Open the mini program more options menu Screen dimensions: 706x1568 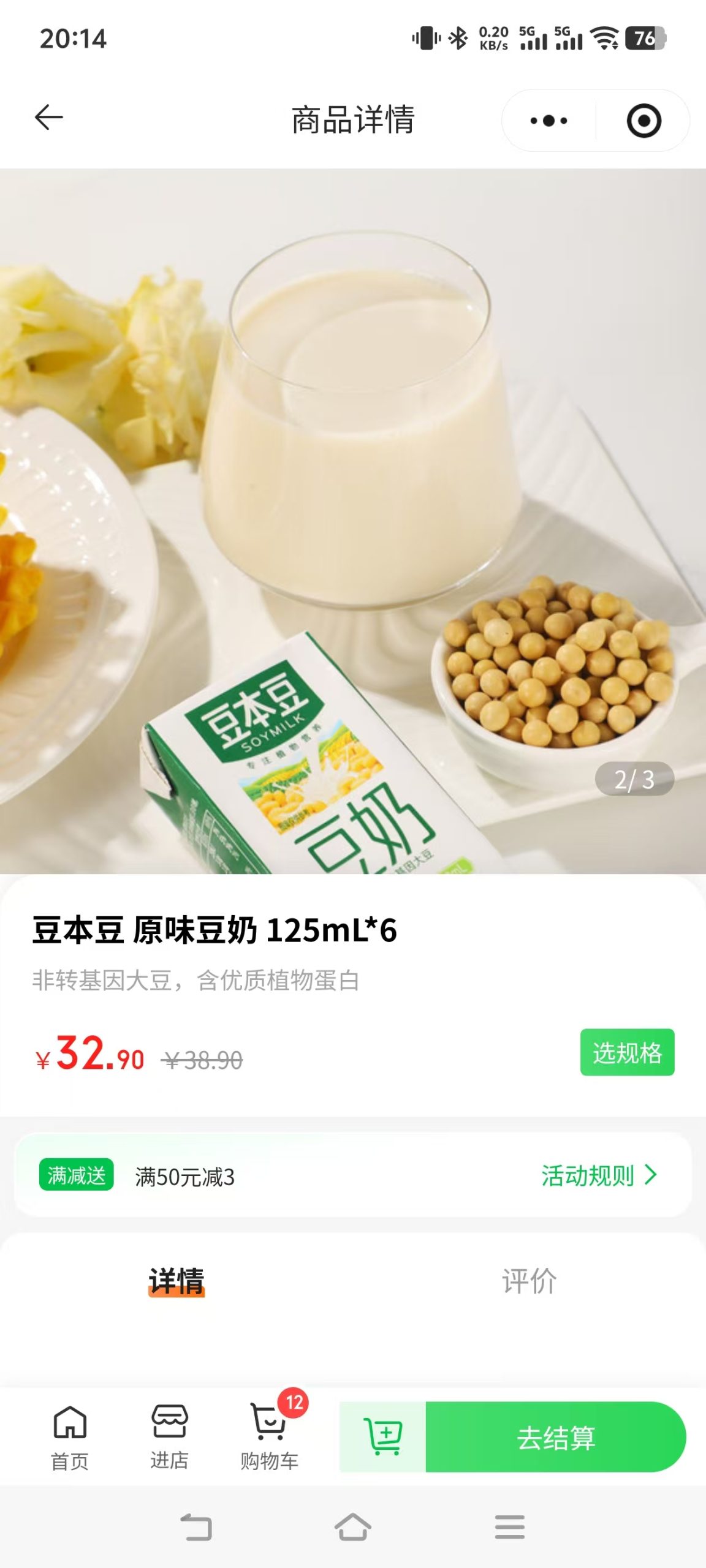point(548,121)
